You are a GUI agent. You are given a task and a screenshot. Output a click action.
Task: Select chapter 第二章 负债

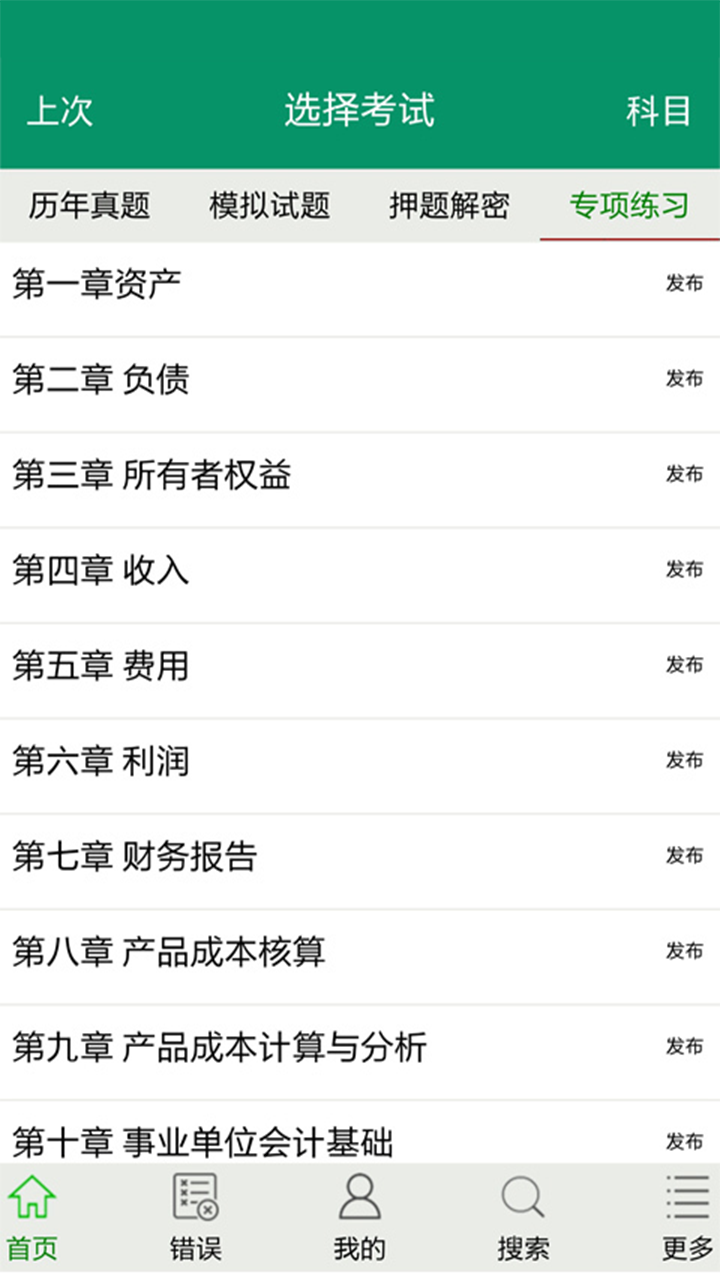point(105,380)
